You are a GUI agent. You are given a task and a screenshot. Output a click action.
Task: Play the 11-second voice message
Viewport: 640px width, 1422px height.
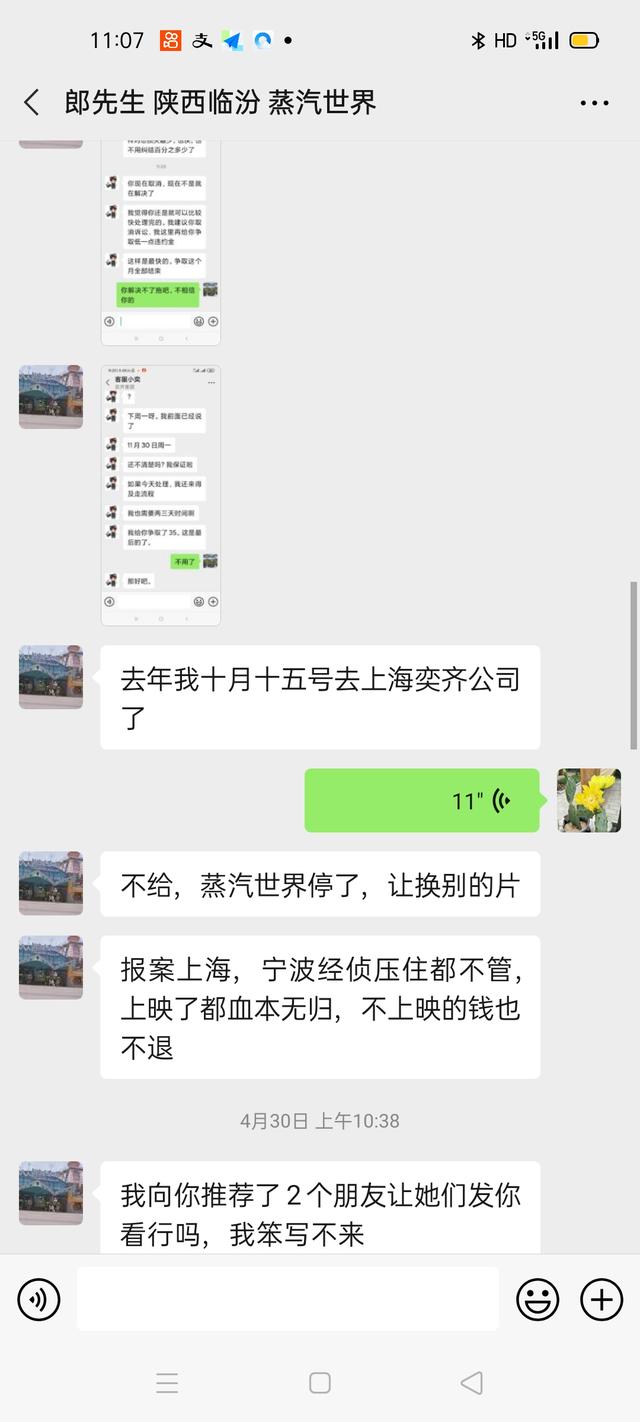[422, 800]
